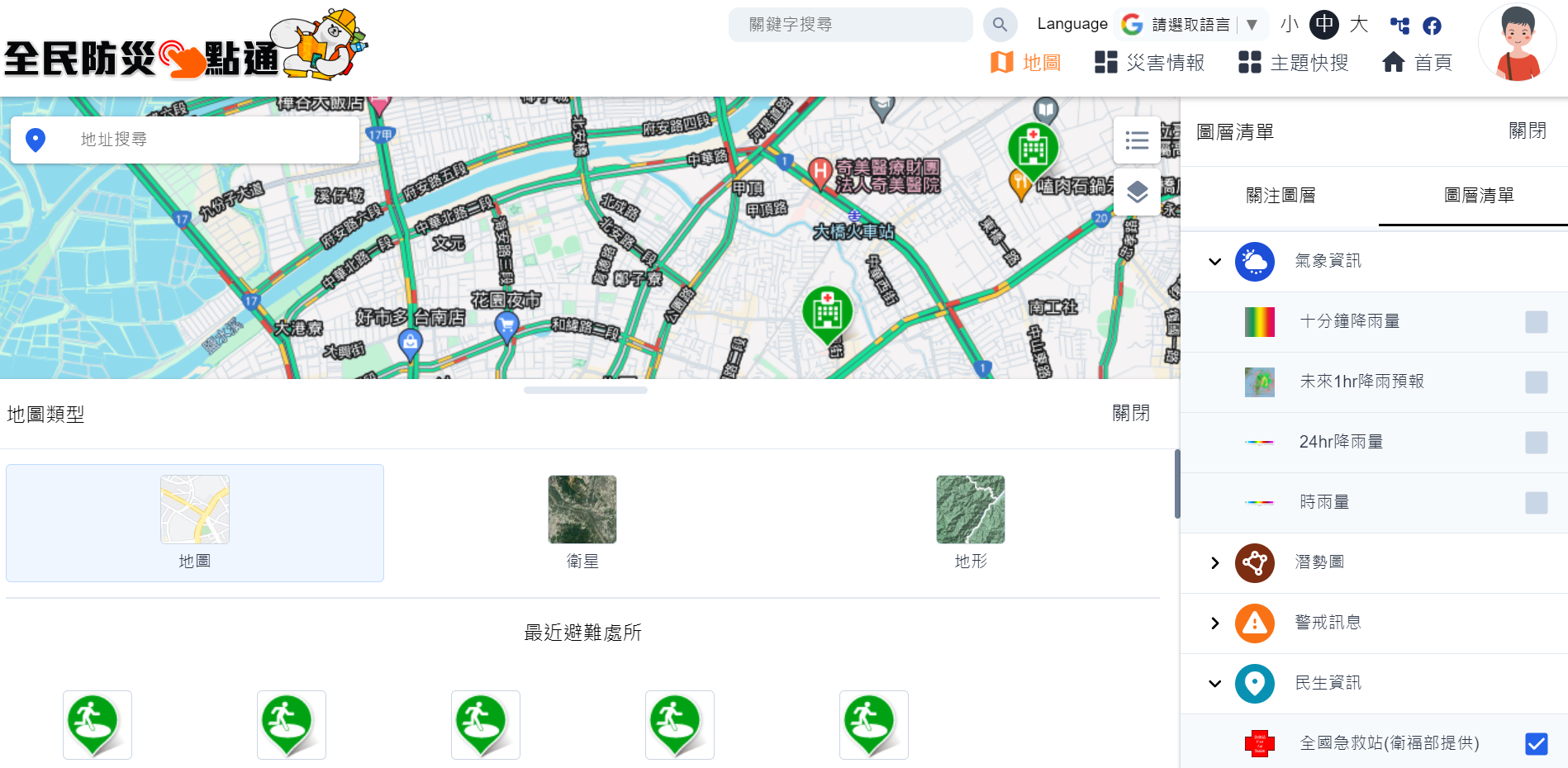Uncheck the 全國急救站 layer
The width and height of the screenshot is (1568, 768).
coord(1536,744)
